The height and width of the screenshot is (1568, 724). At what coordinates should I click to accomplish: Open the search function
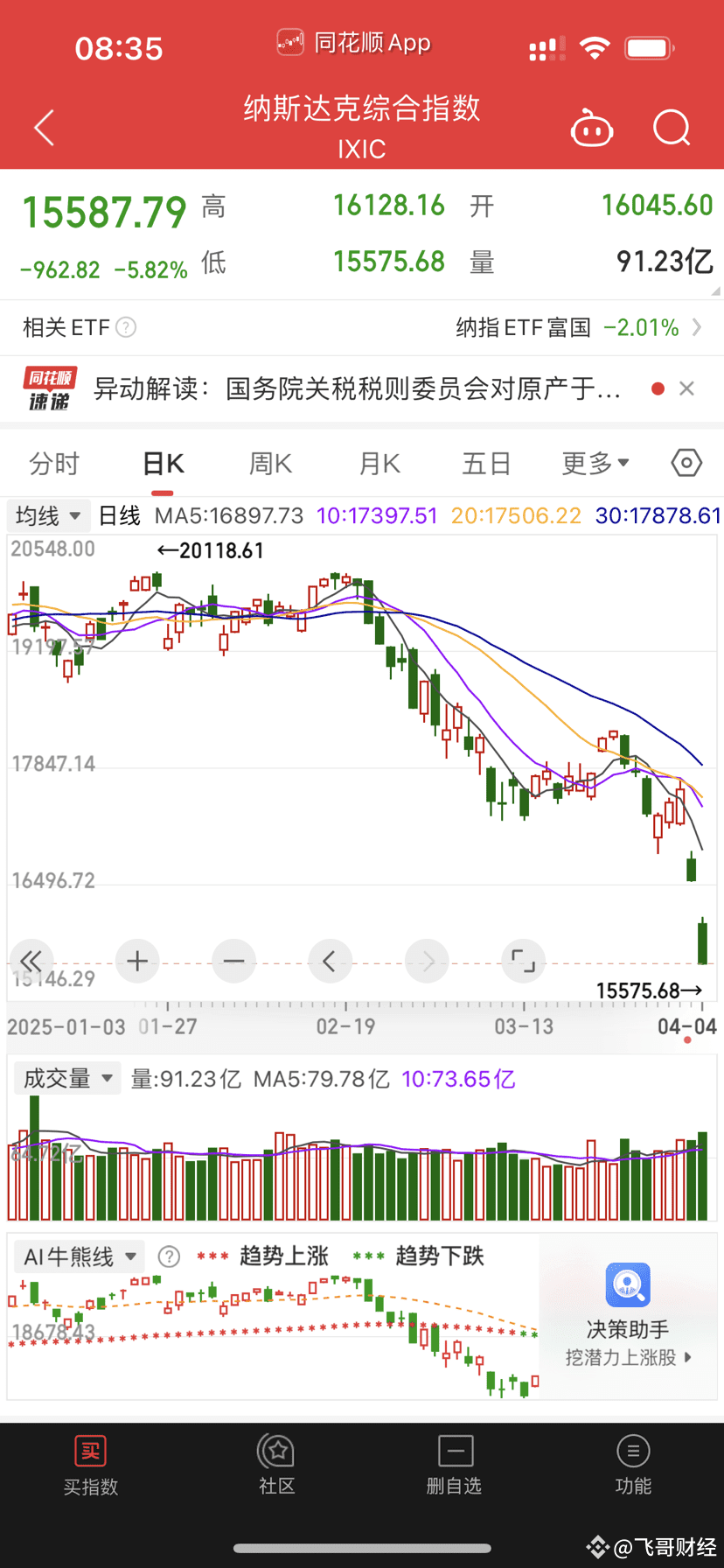671,128
